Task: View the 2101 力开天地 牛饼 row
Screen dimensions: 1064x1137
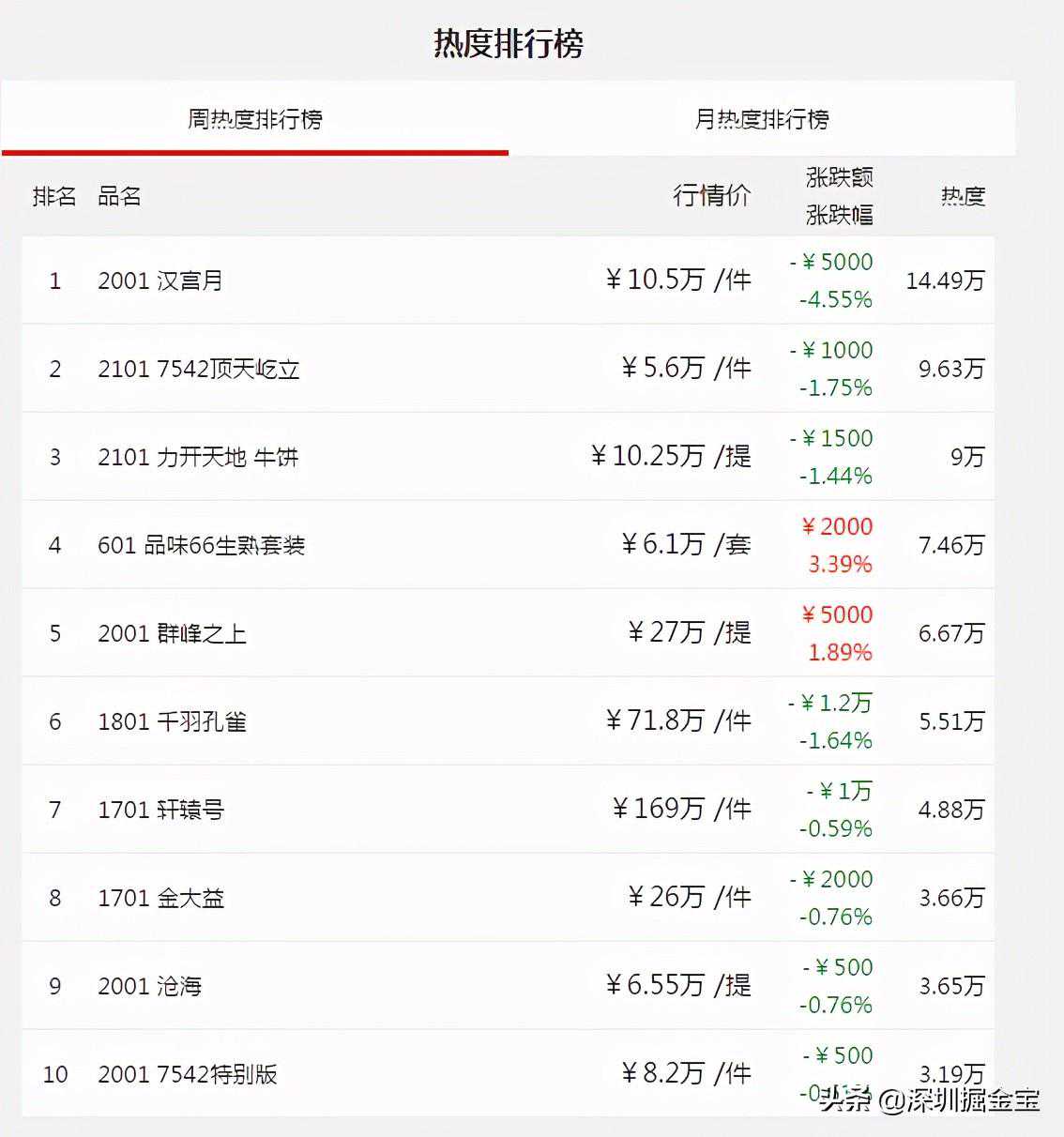Action: [198, 457]
